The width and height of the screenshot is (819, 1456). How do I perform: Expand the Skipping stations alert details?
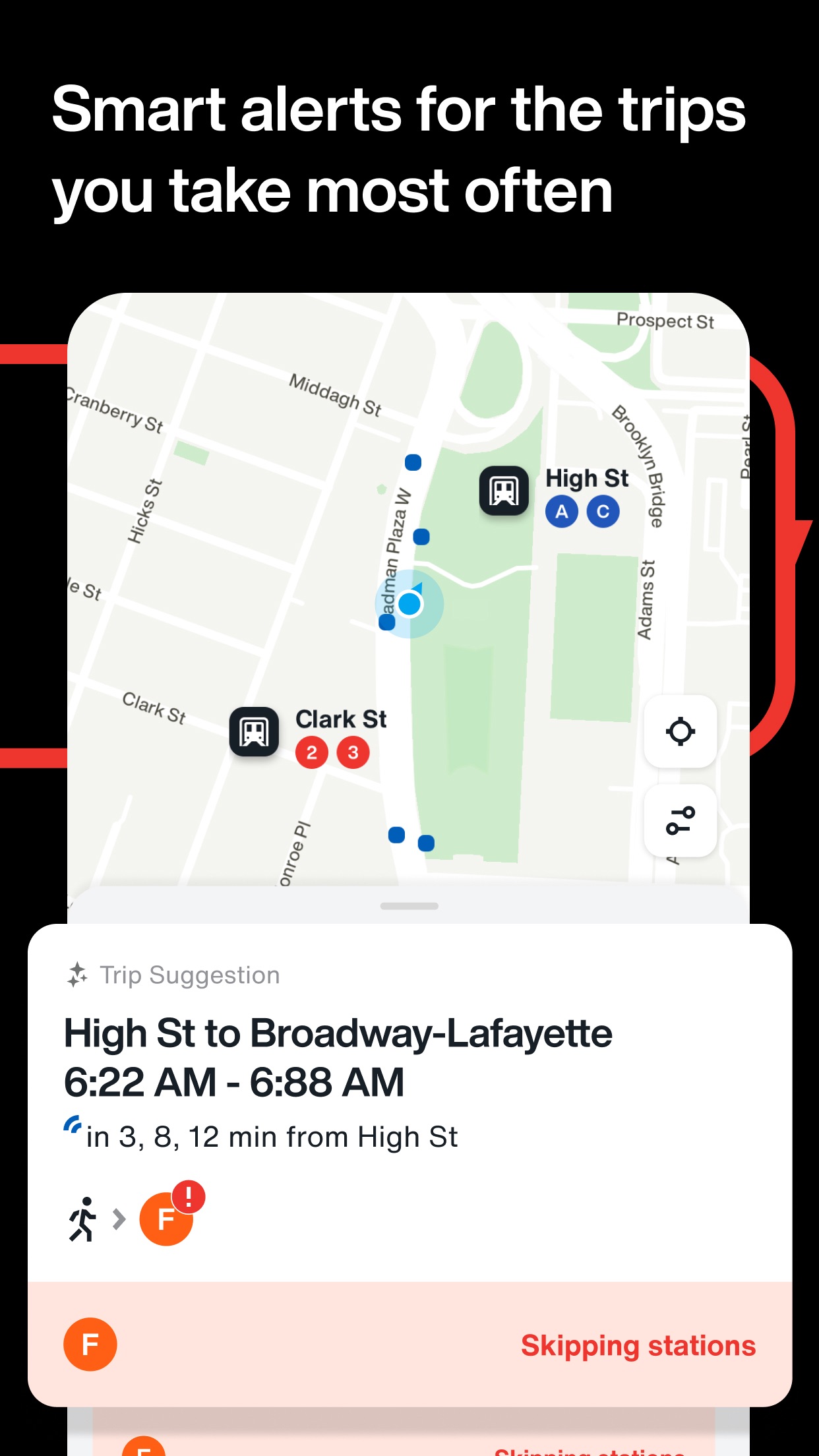638,1345
